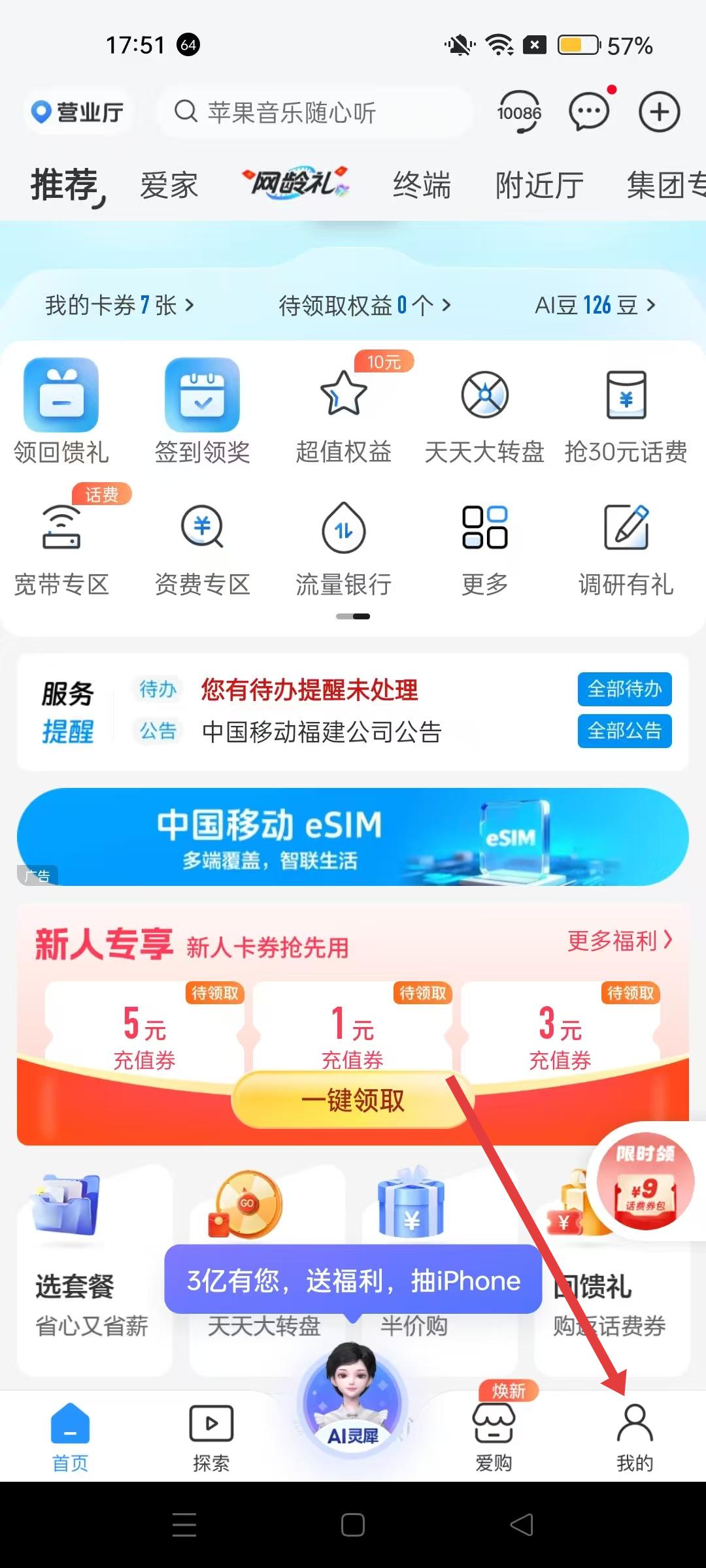Open the 10086 customer service icon

[519, 112]
